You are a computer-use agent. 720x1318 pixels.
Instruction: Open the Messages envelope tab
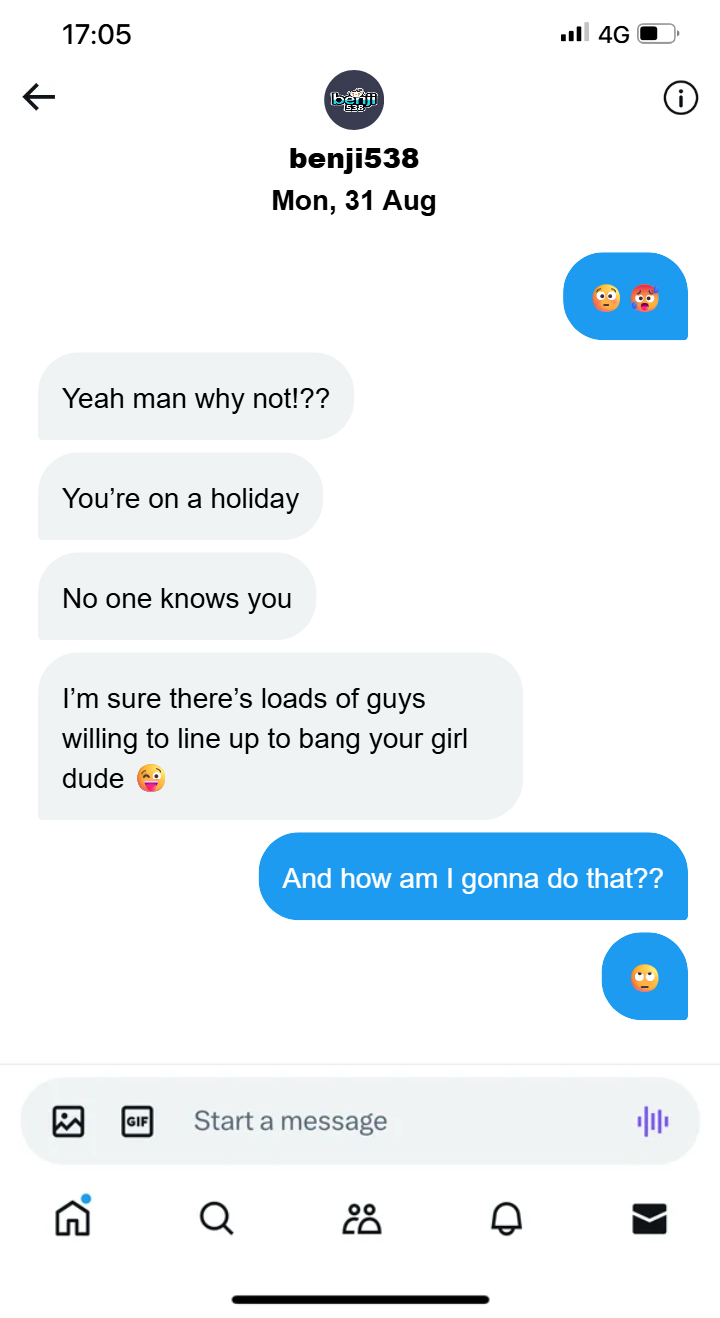[x=650, y=1218]
